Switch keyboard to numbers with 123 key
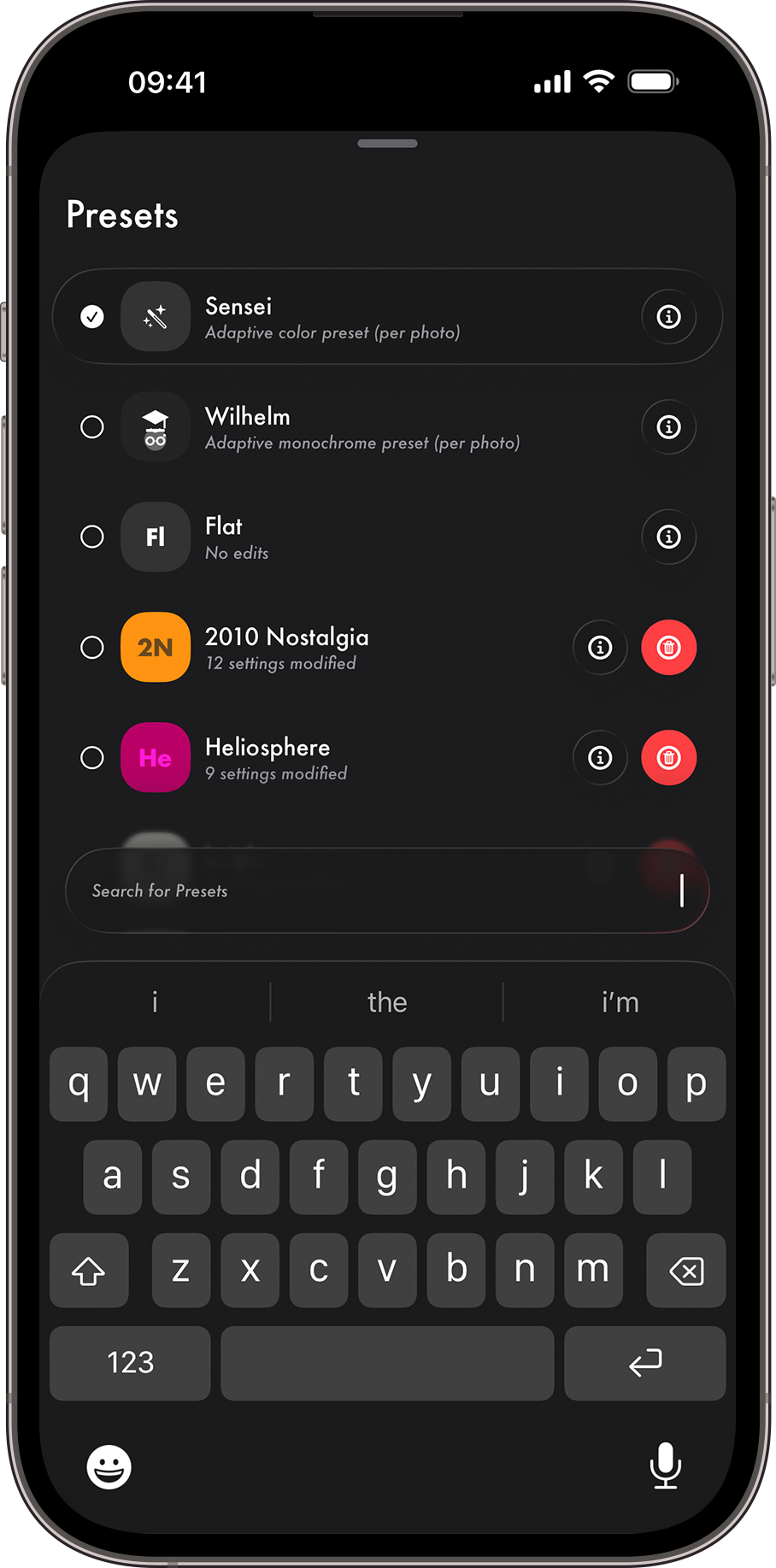This screenshot has height=1568, width=776. click(129, 1363)
